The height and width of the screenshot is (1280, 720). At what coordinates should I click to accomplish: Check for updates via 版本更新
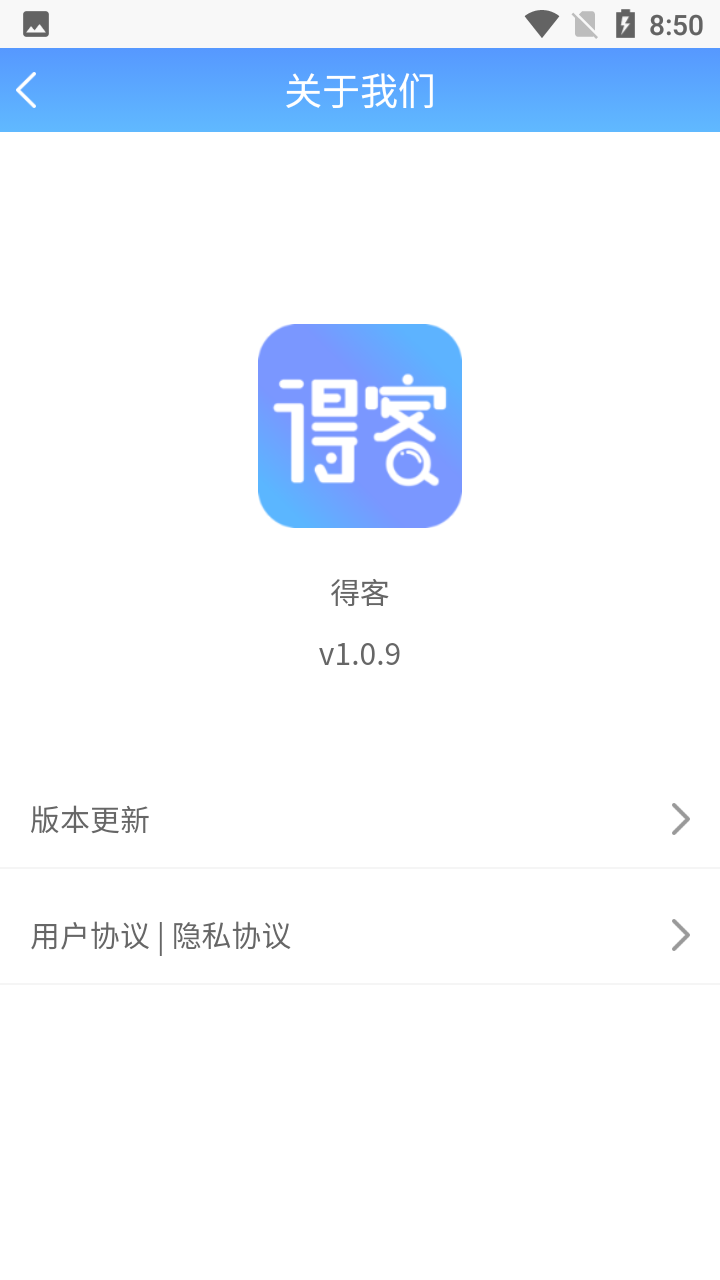90,819
